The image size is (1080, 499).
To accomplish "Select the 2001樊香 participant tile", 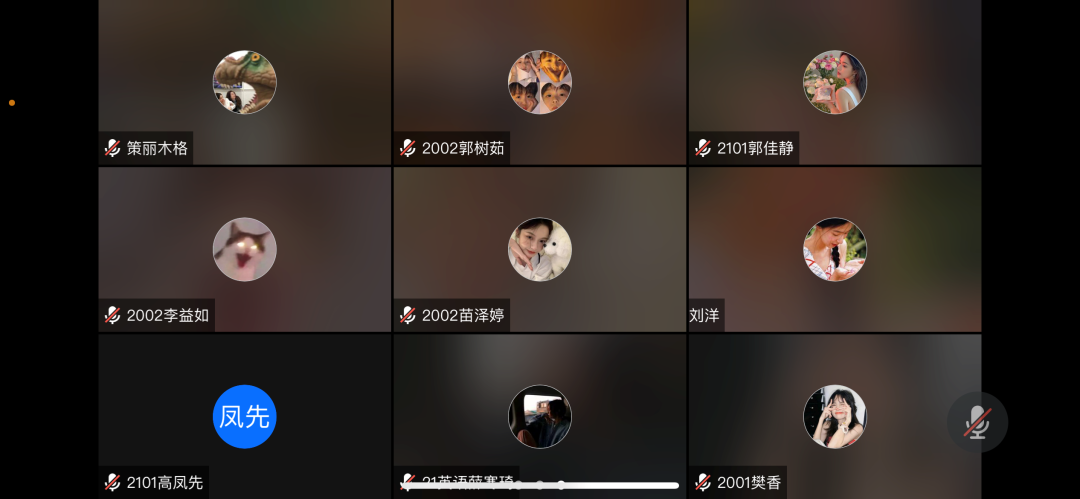I will pyautogui.click(x=834, y=416).
